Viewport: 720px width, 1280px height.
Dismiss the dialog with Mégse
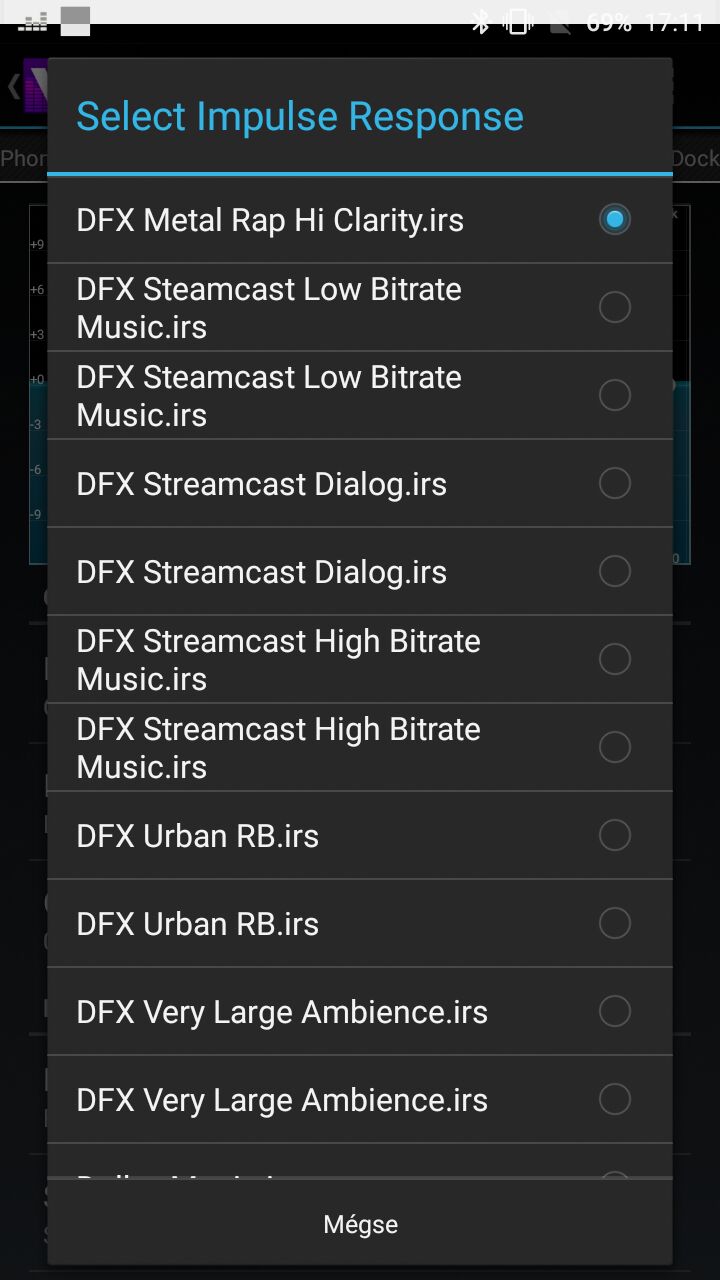tap(360, 1224)
